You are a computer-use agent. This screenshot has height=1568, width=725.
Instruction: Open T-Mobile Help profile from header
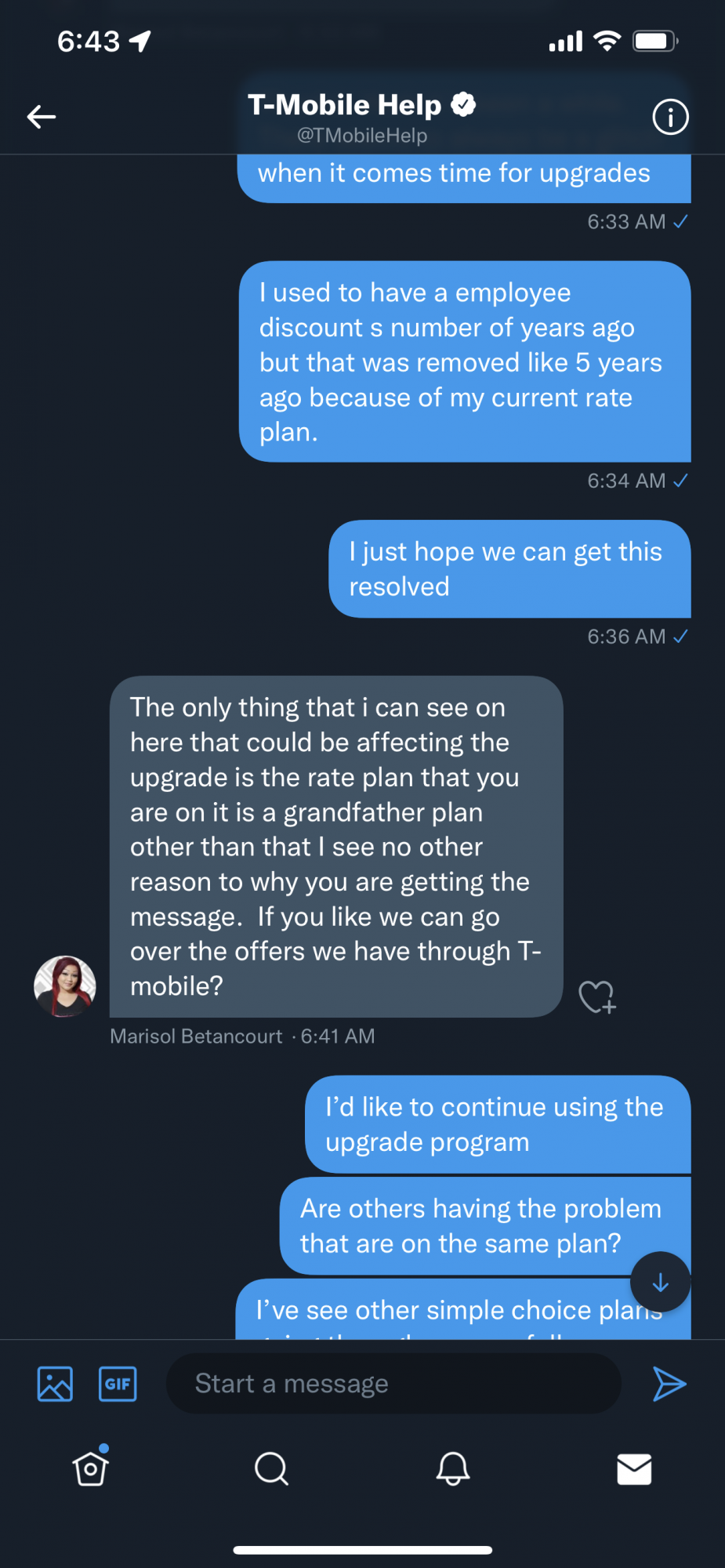pyautogui.click(x=362, y=117)
